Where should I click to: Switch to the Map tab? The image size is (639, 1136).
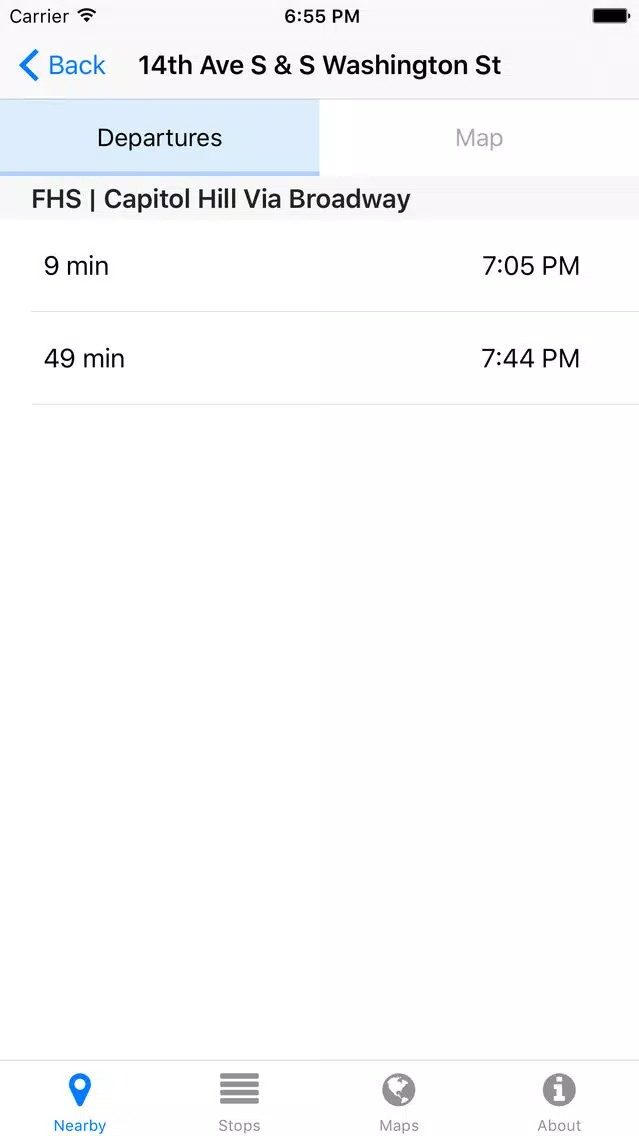[x=479, y=138]
